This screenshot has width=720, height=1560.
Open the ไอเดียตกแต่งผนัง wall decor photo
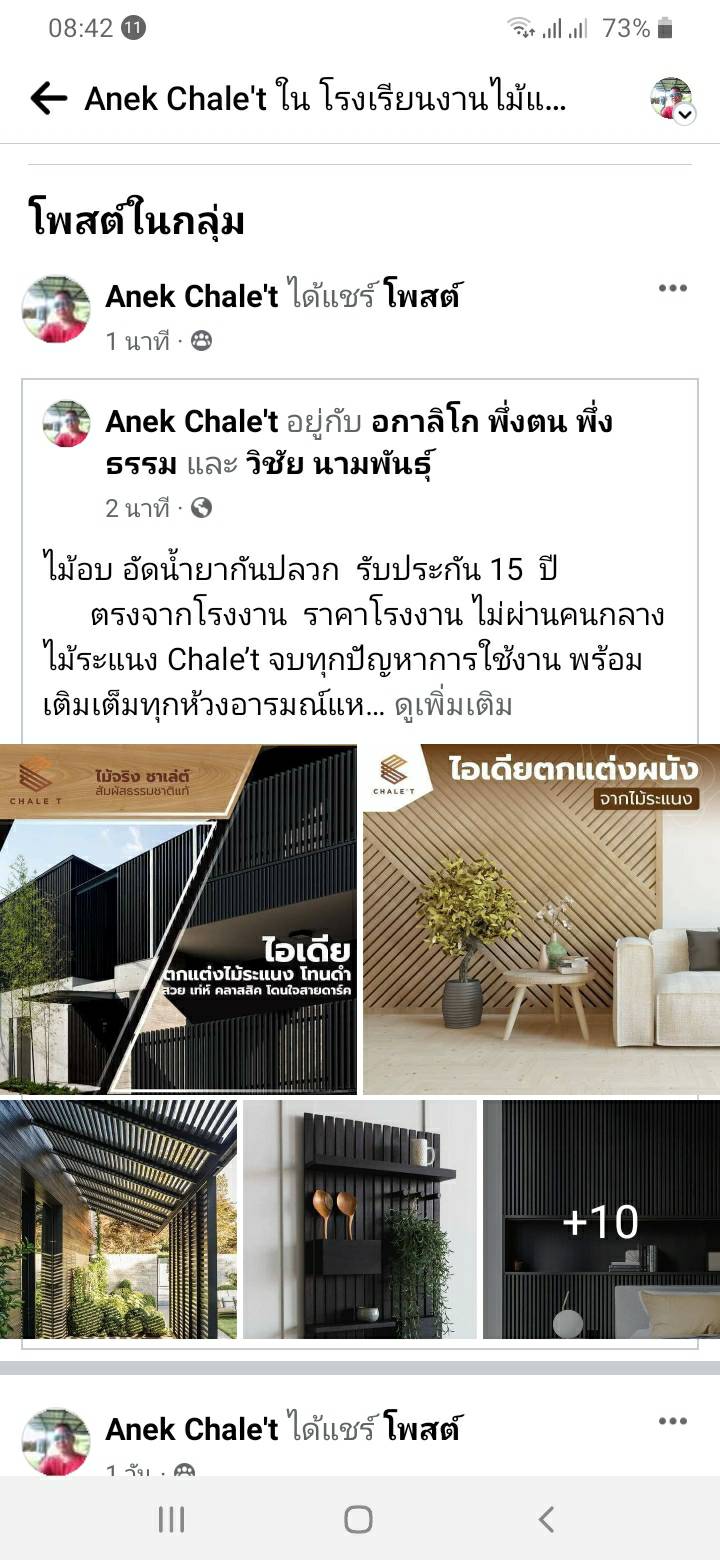tap(541, 919)
